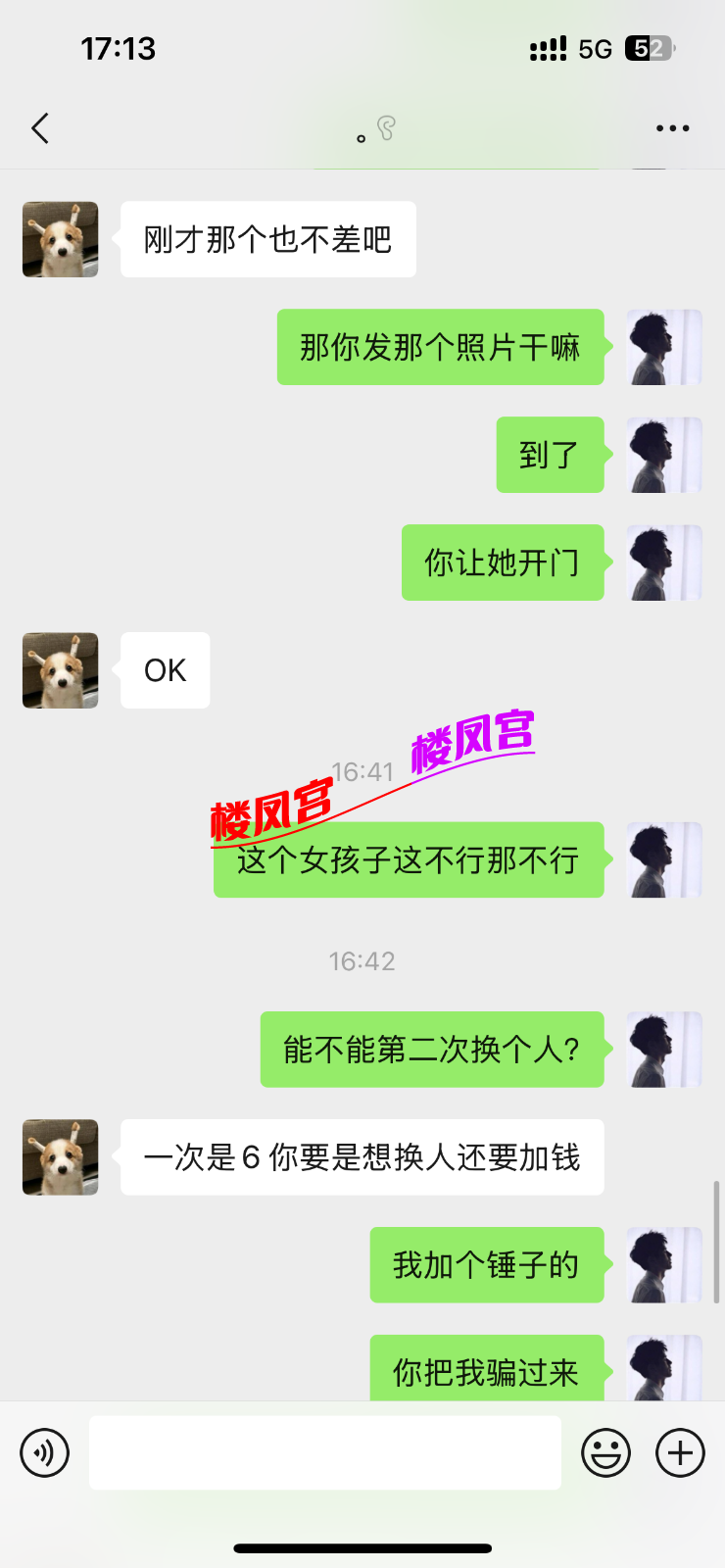
Task: Open the plus attachments menu
Action: (680, 1452)
